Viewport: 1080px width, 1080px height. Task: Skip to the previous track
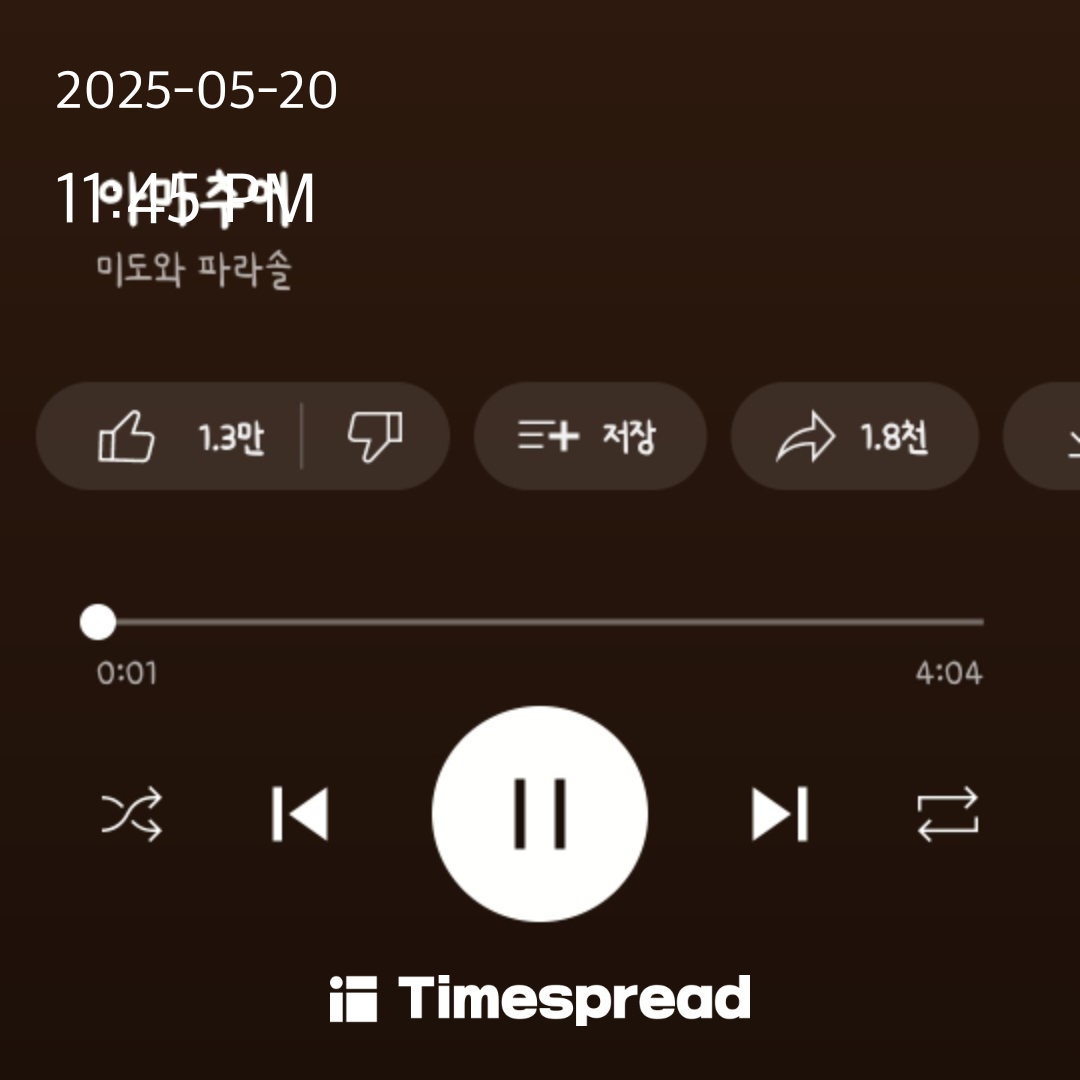pyautogui.click(x=300, y=814)
